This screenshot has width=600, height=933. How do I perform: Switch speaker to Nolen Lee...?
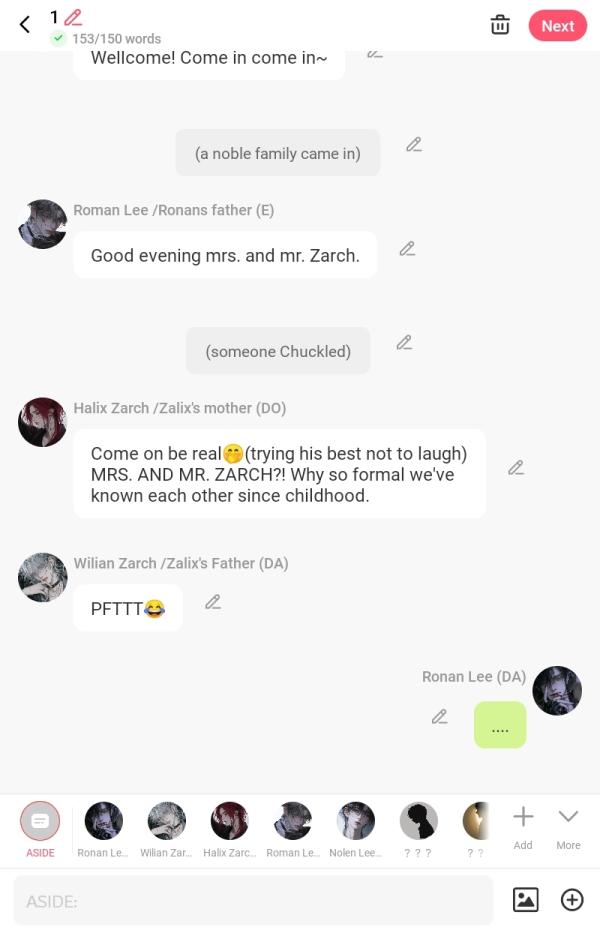[x=356, y=822]
